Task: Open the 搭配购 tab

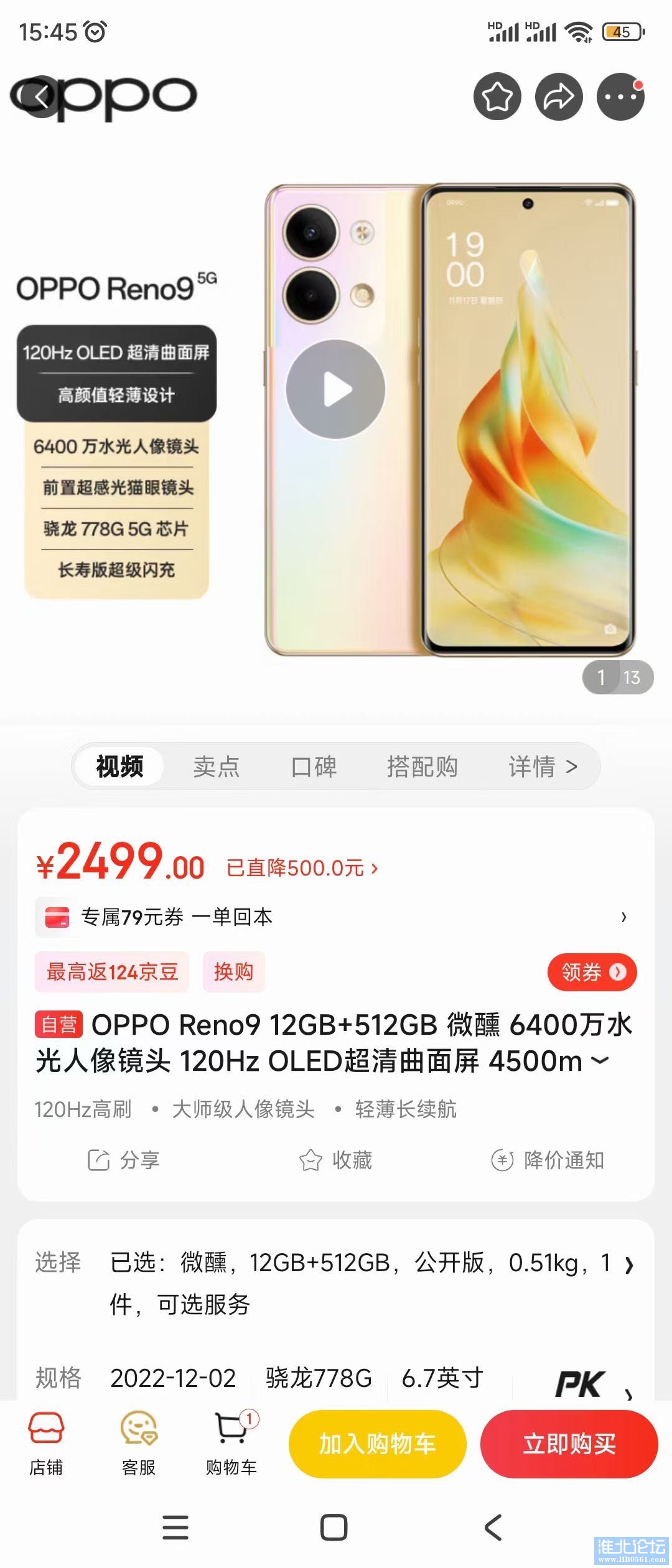Action: [422, 767]
